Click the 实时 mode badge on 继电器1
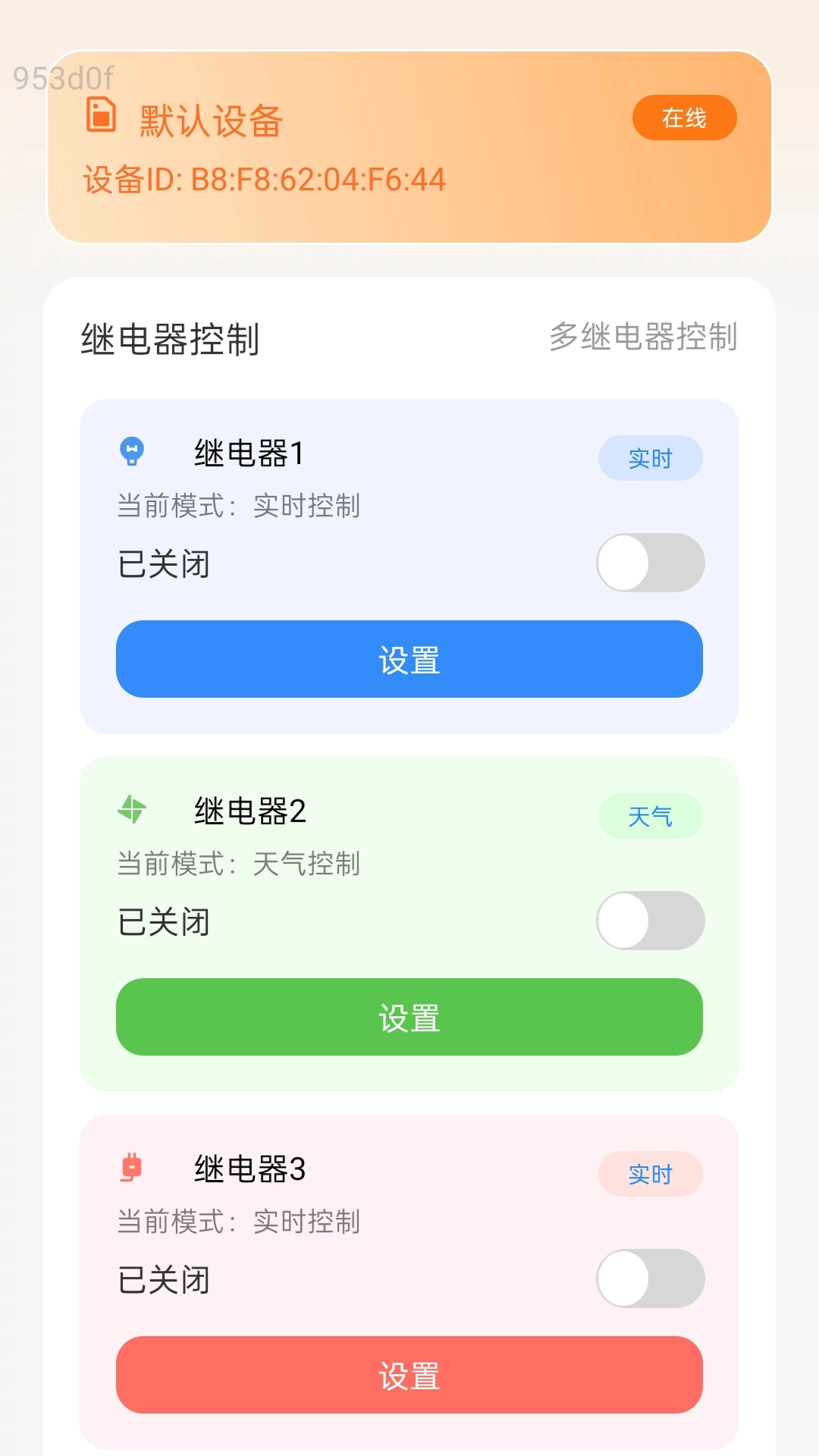 pos(650,458)
